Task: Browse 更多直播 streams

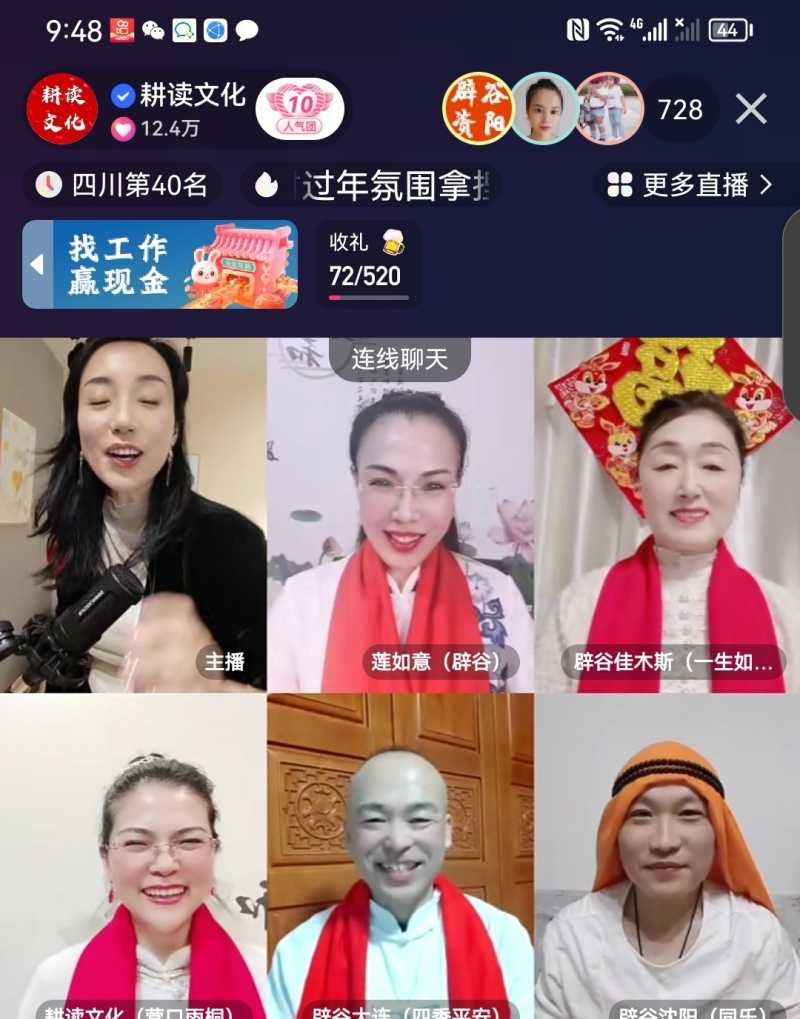Action: tap(690, 185)
